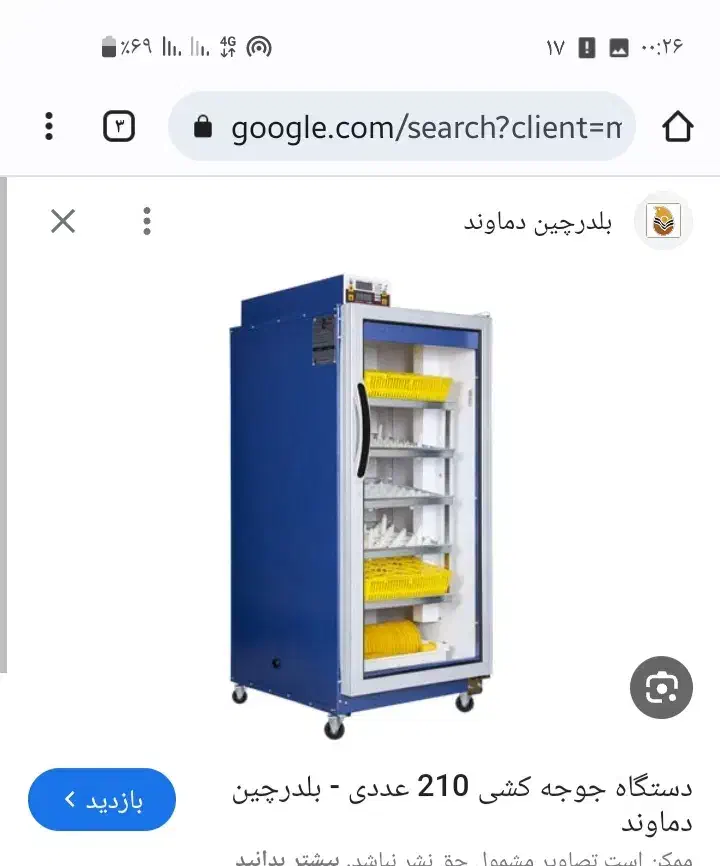The width and height of the screenshot is (720, 866).
Task: Open the tab switcher showing ۳ tabs
Action: tap(119, 127)
